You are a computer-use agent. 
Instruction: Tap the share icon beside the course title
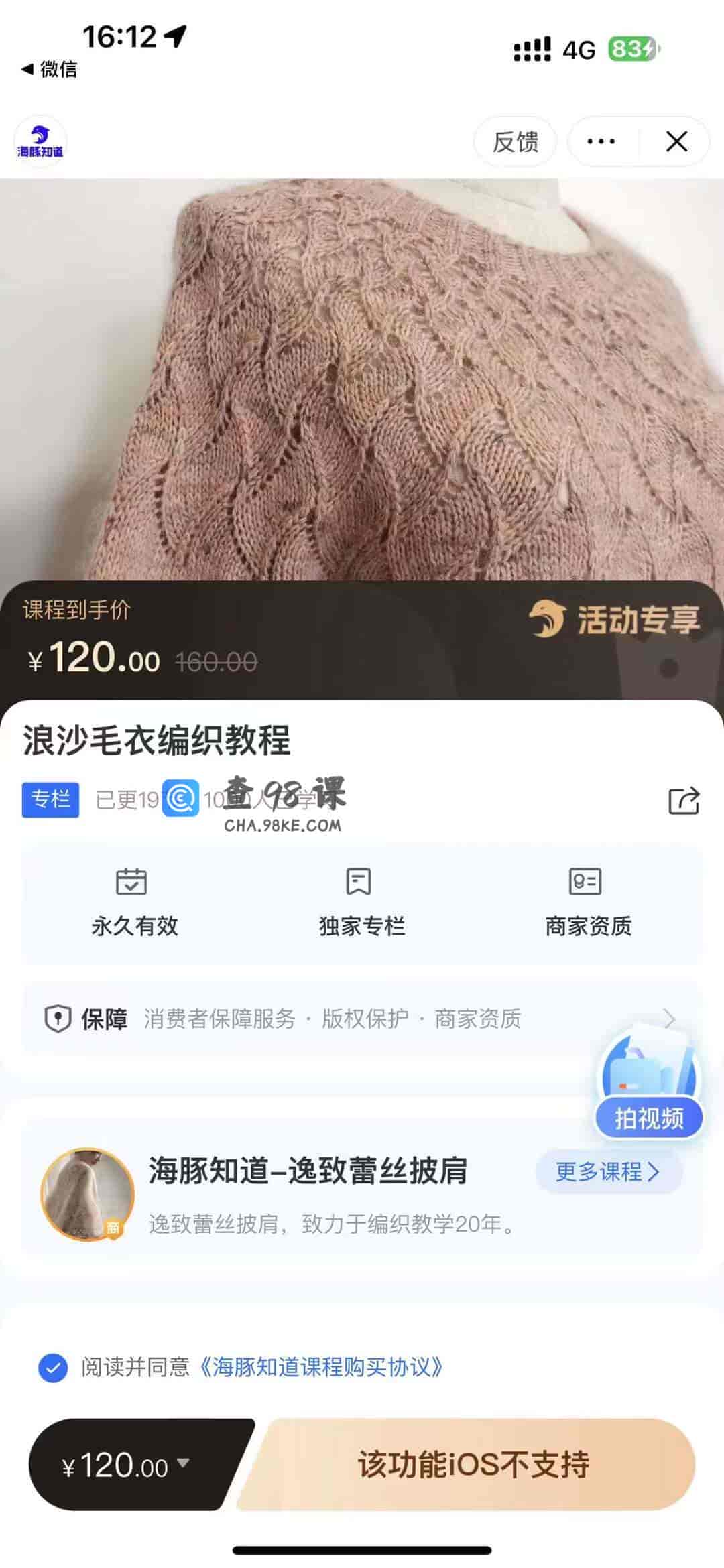682,799
